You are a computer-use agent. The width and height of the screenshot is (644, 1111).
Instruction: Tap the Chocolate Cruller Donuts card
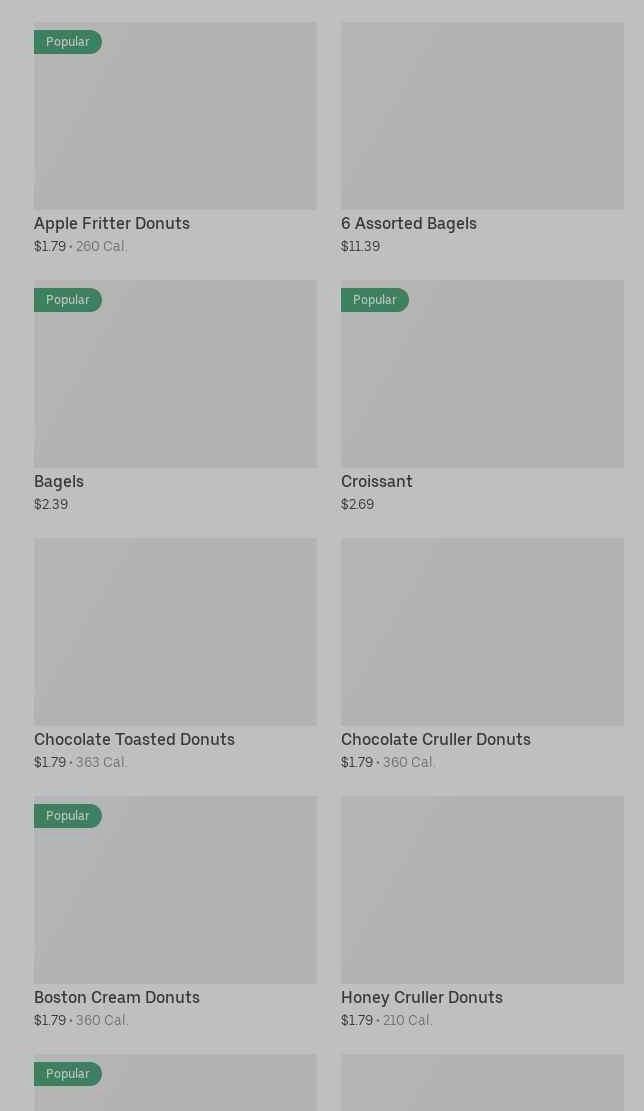click(482, 654)
